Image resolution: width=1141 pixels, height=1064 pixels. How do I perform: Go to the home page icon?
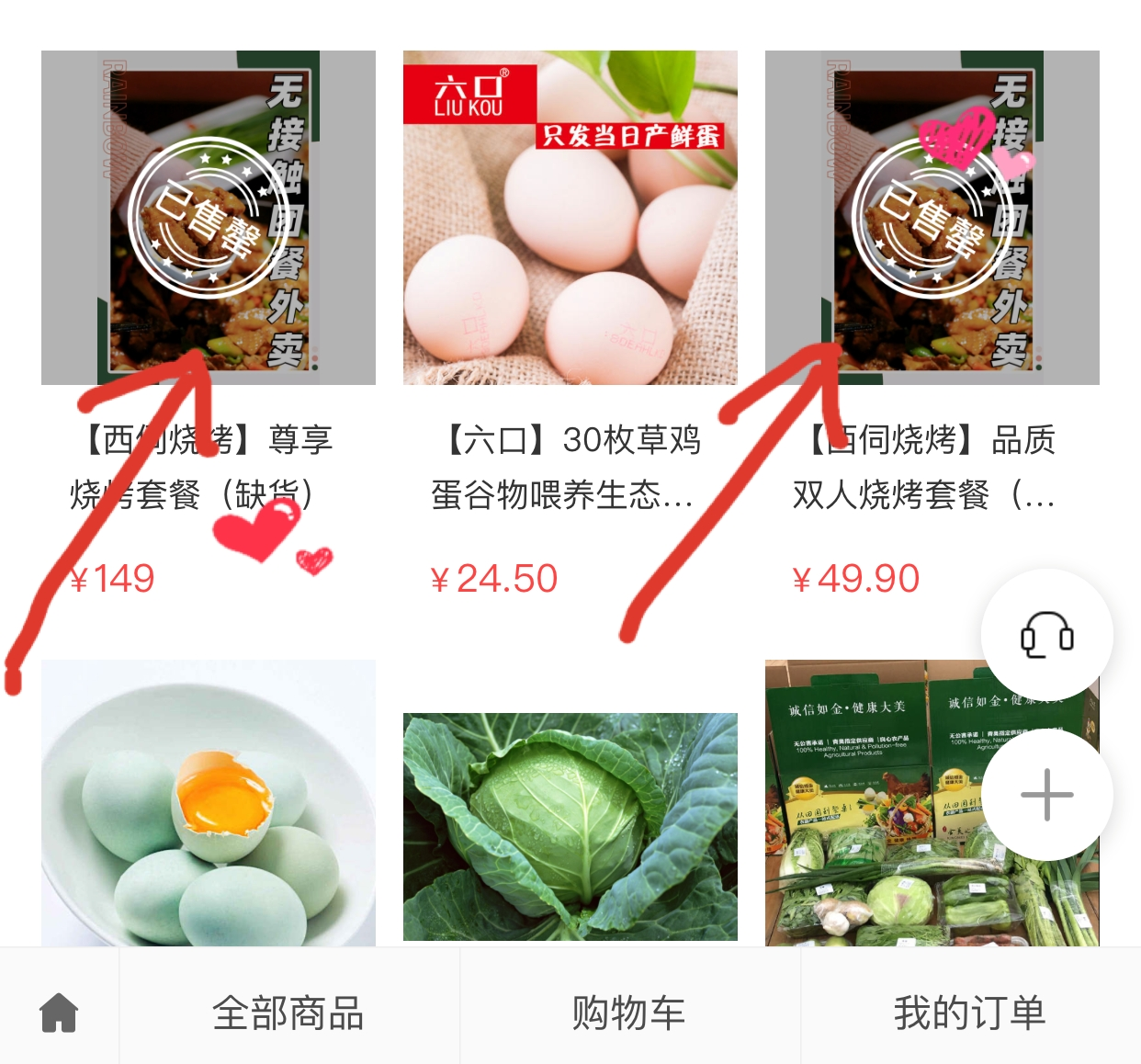(59, 1013)
